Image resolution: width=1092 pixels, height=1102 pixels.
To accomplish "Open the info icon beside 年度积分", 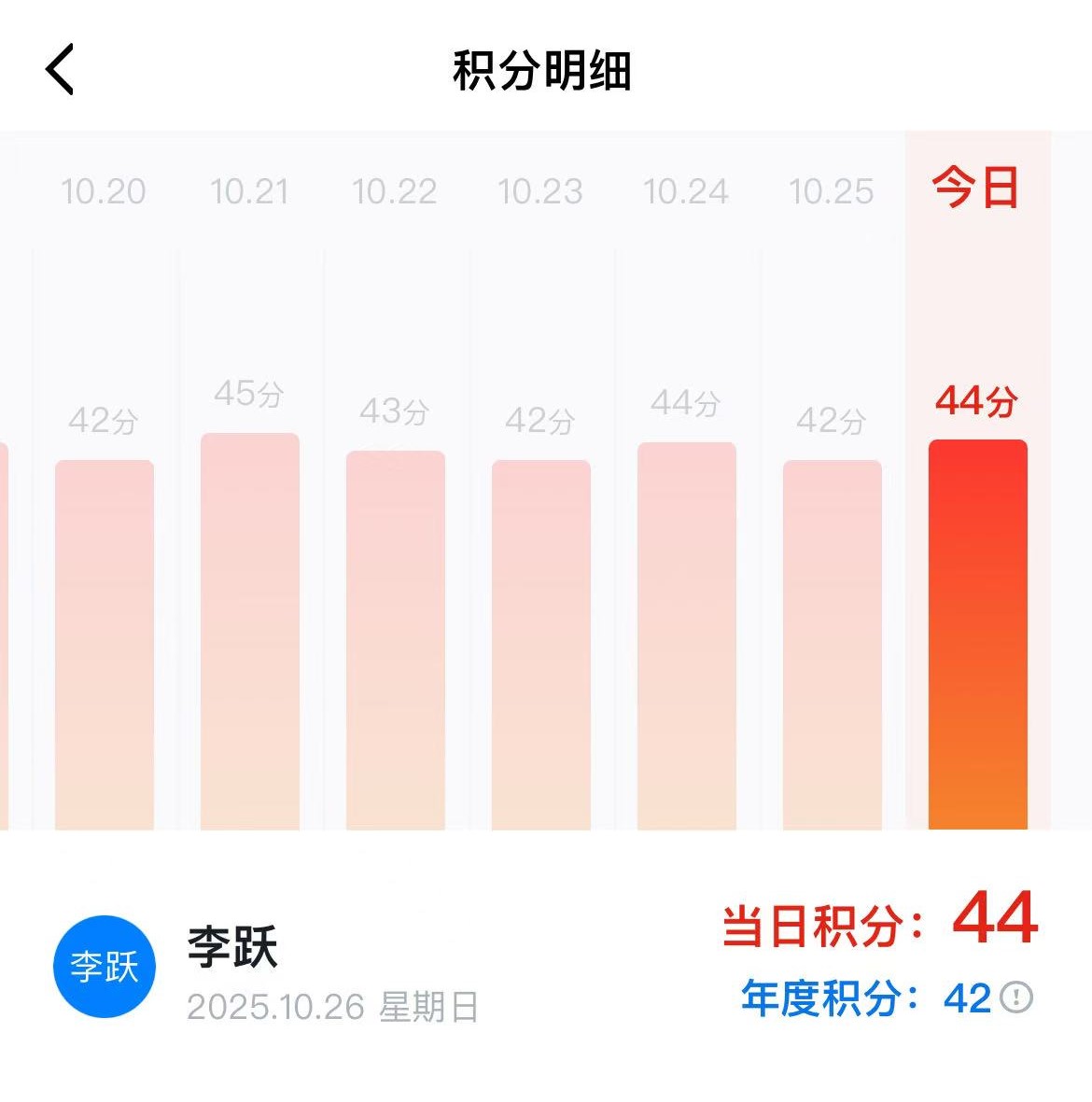I will click(x=1016, y=997).
